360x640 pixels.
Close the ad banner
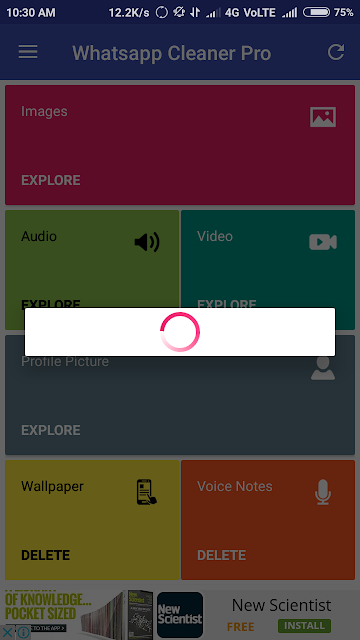[7, 632]
